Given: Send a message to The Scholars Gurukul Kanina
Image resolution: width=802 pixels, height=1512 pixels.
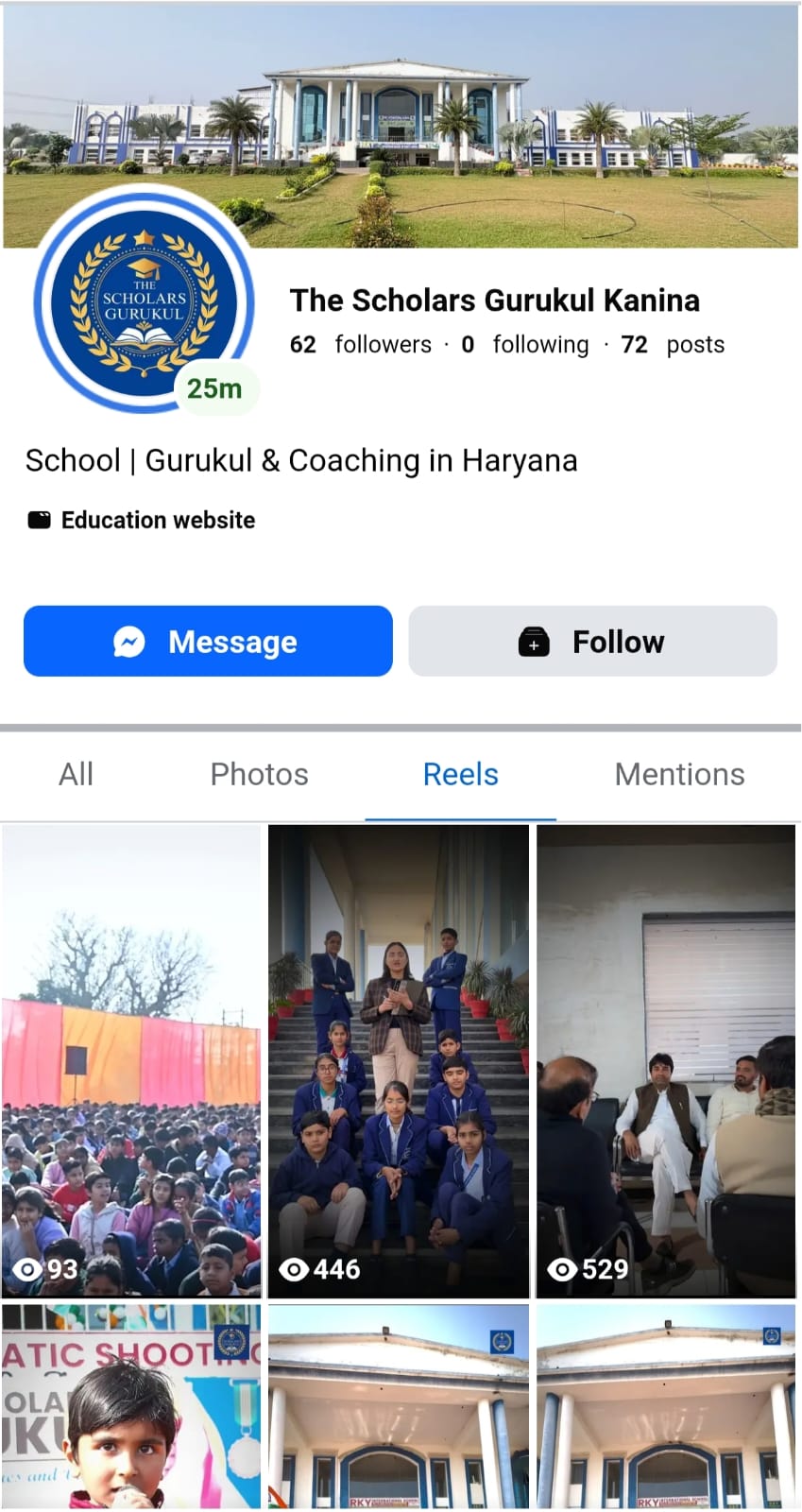Looking at the screenshot, I should 208,642.
